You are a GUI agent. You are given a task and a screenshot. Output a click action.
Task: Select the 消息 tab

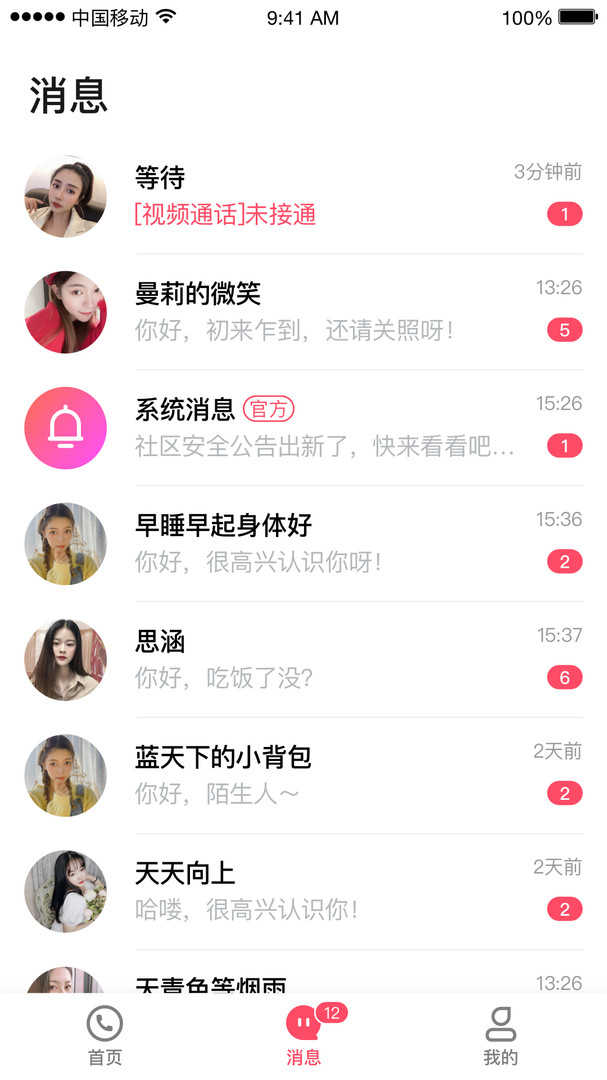click(x=304, y=1036)
